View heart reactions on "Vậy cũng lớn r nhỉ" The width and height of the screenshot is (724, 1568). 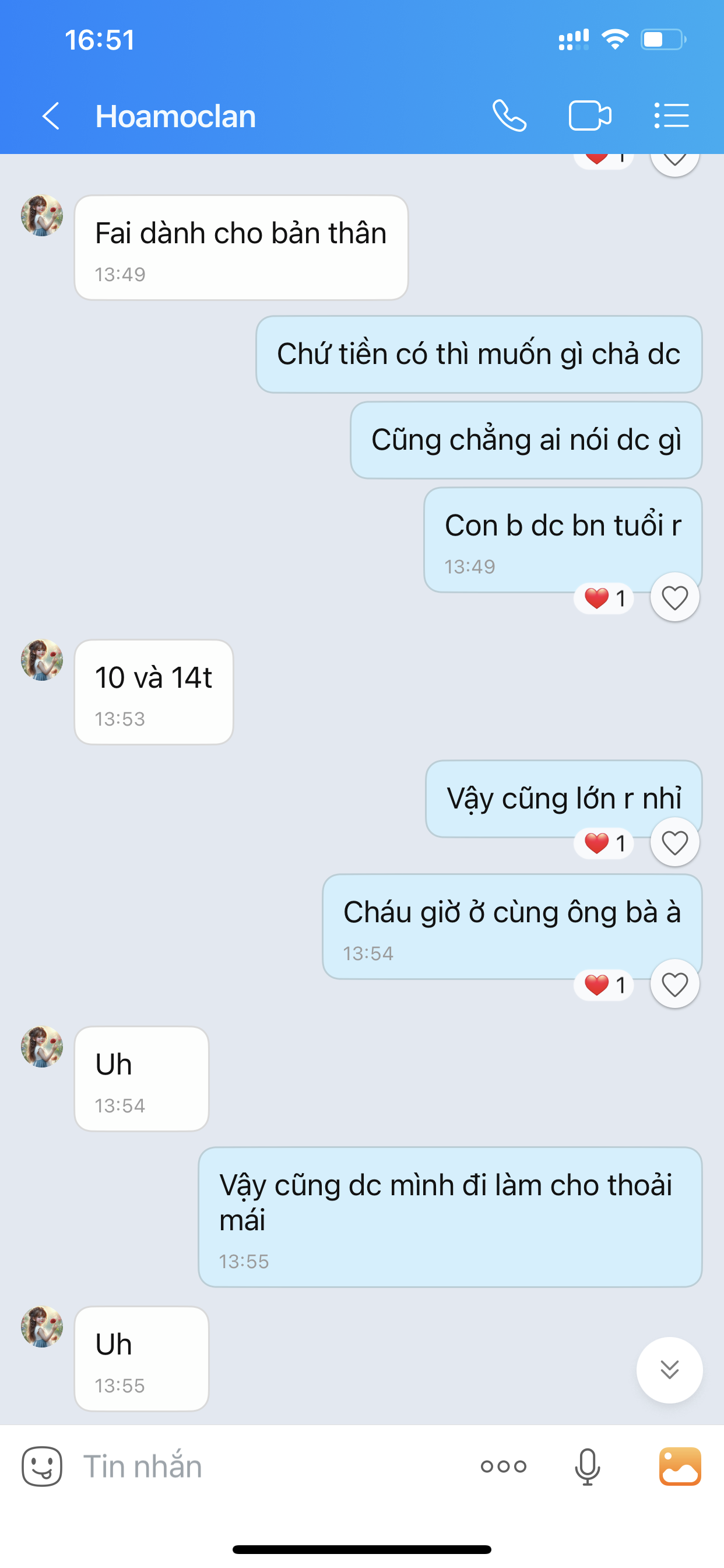click(604, 843)
